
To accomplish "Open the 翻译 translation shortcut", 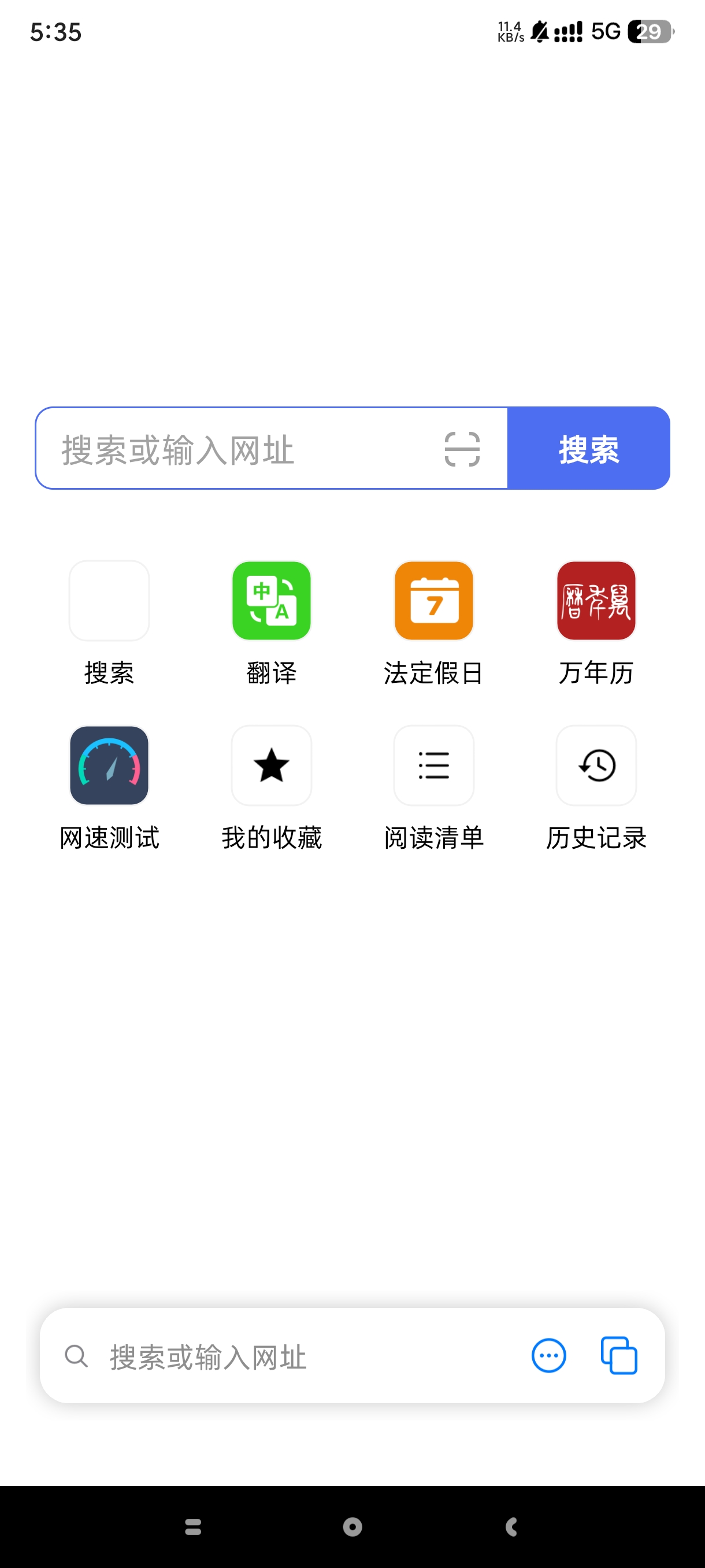I will point(271,601).
